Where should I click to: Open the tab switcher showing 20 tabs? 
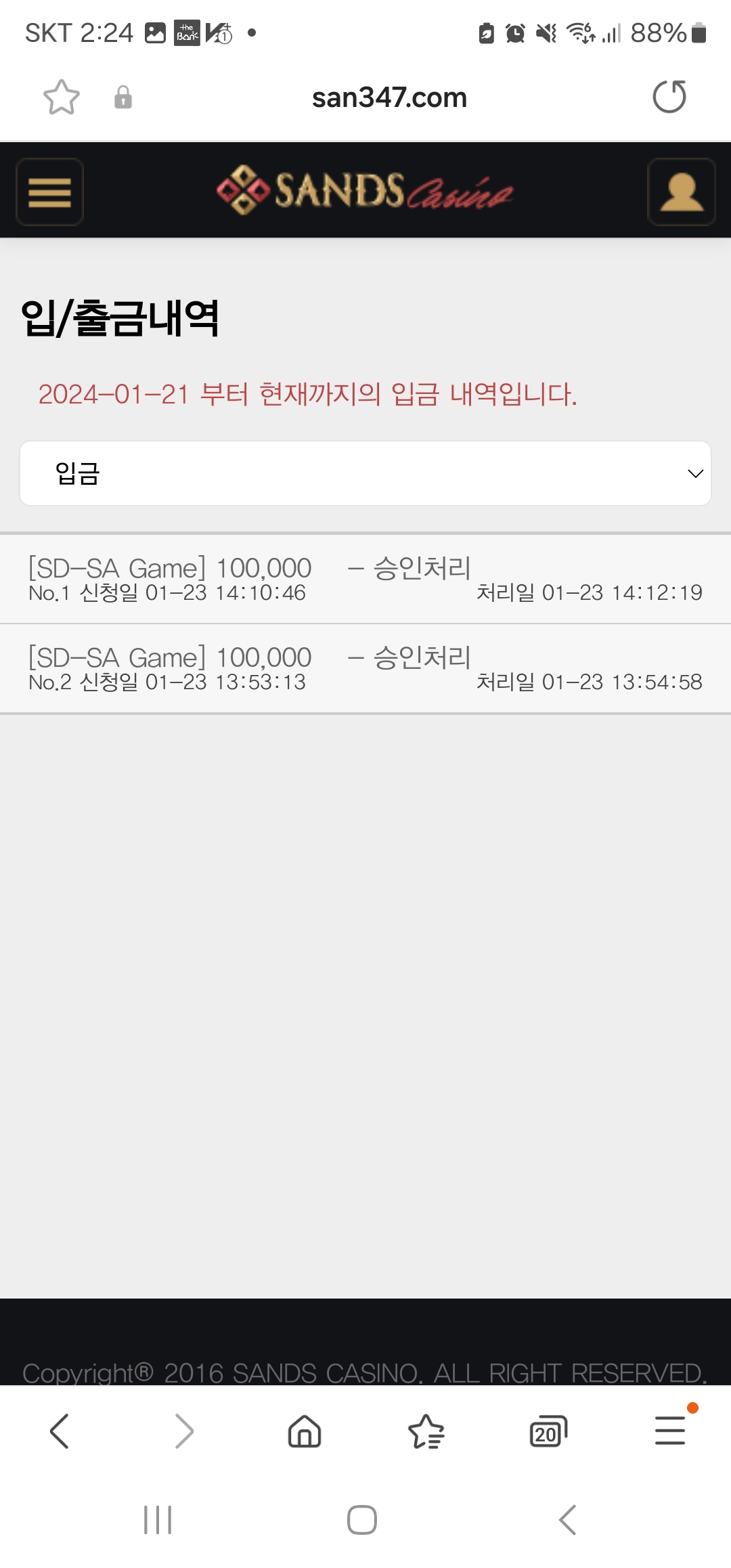(548, 1431)
